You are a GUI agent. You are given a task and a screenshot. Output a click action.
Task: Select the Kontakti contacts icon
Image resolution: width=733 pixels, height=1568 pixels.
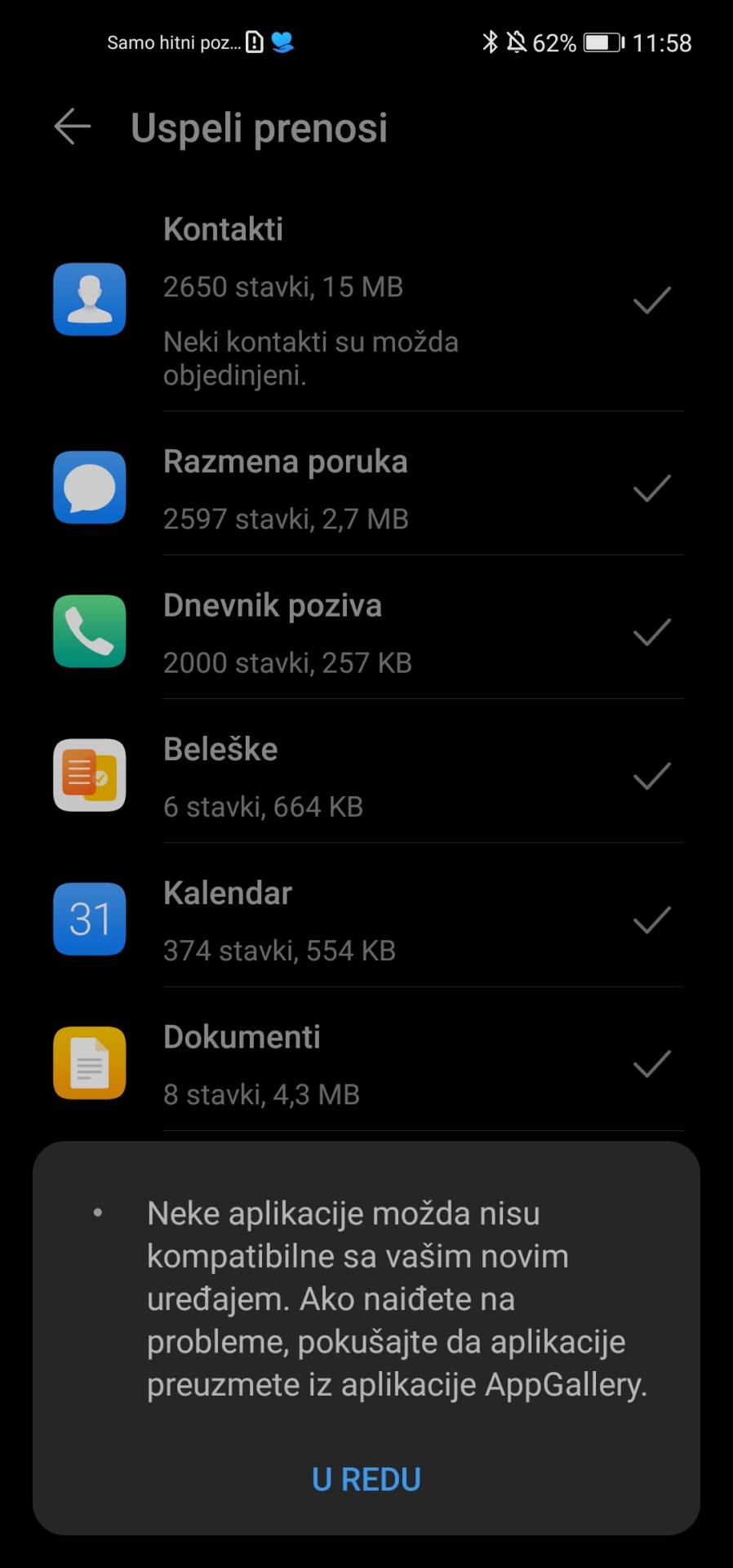coord(89,300)
